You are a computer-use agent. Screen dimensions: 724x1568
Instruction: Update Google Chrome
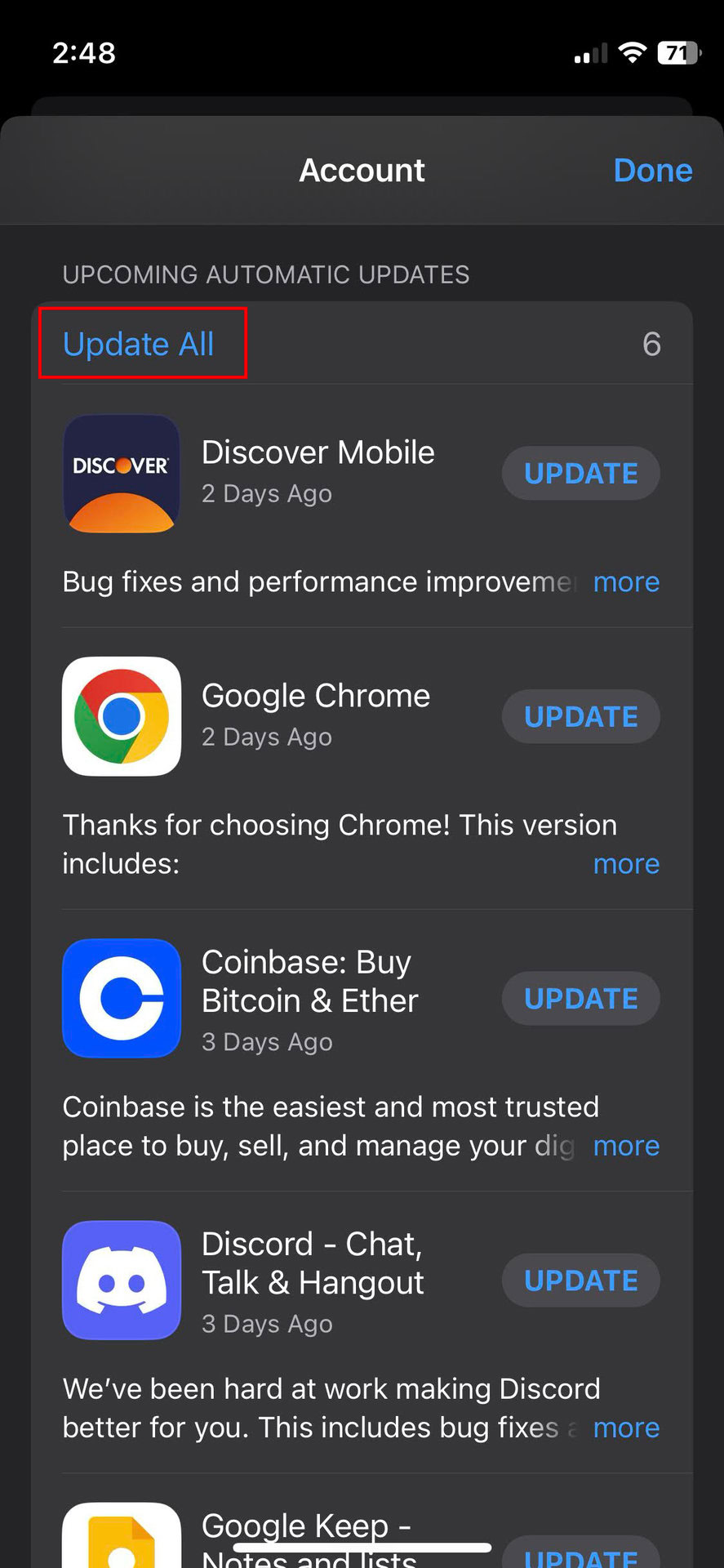point(580,717)
